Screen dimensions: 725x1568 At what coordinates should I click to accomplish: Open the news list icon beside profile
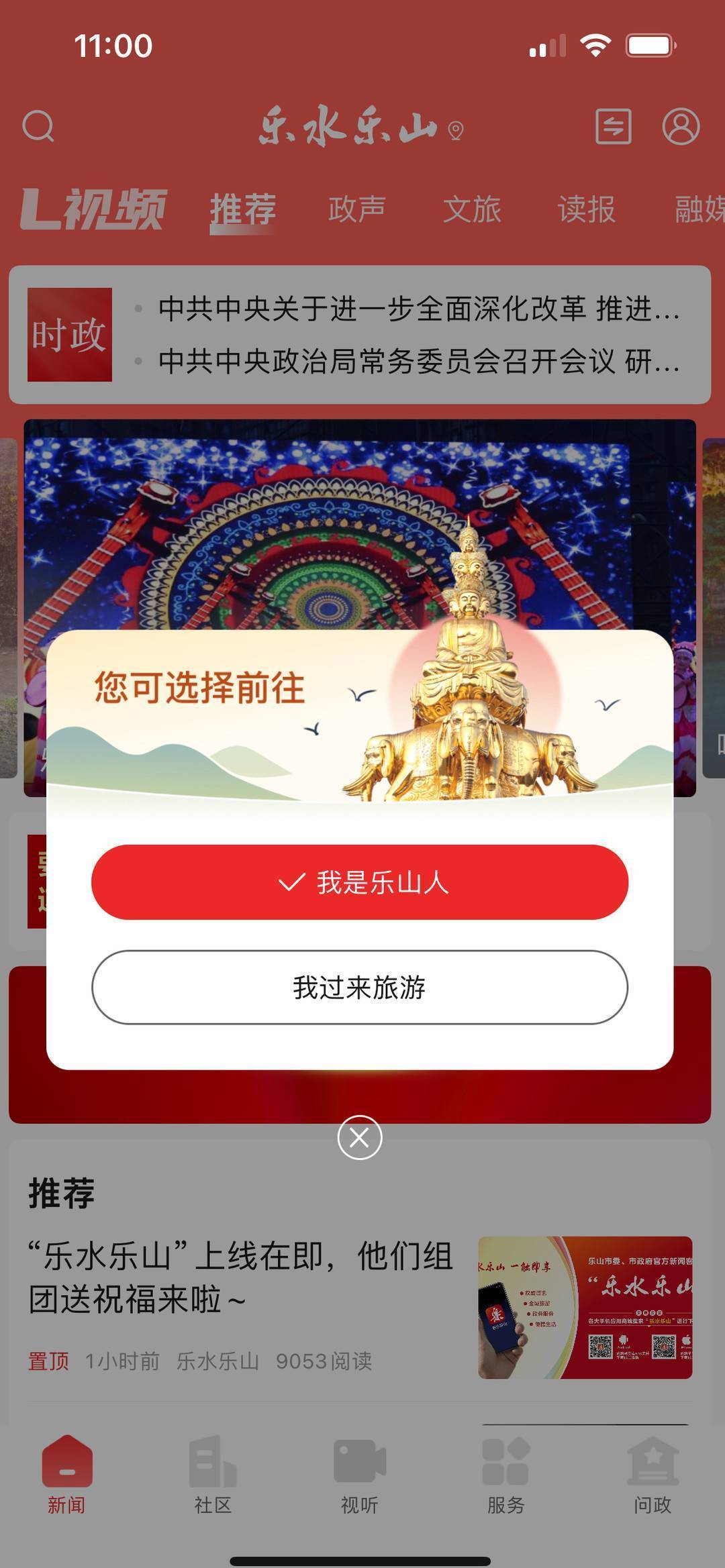(x=613, y=126)
